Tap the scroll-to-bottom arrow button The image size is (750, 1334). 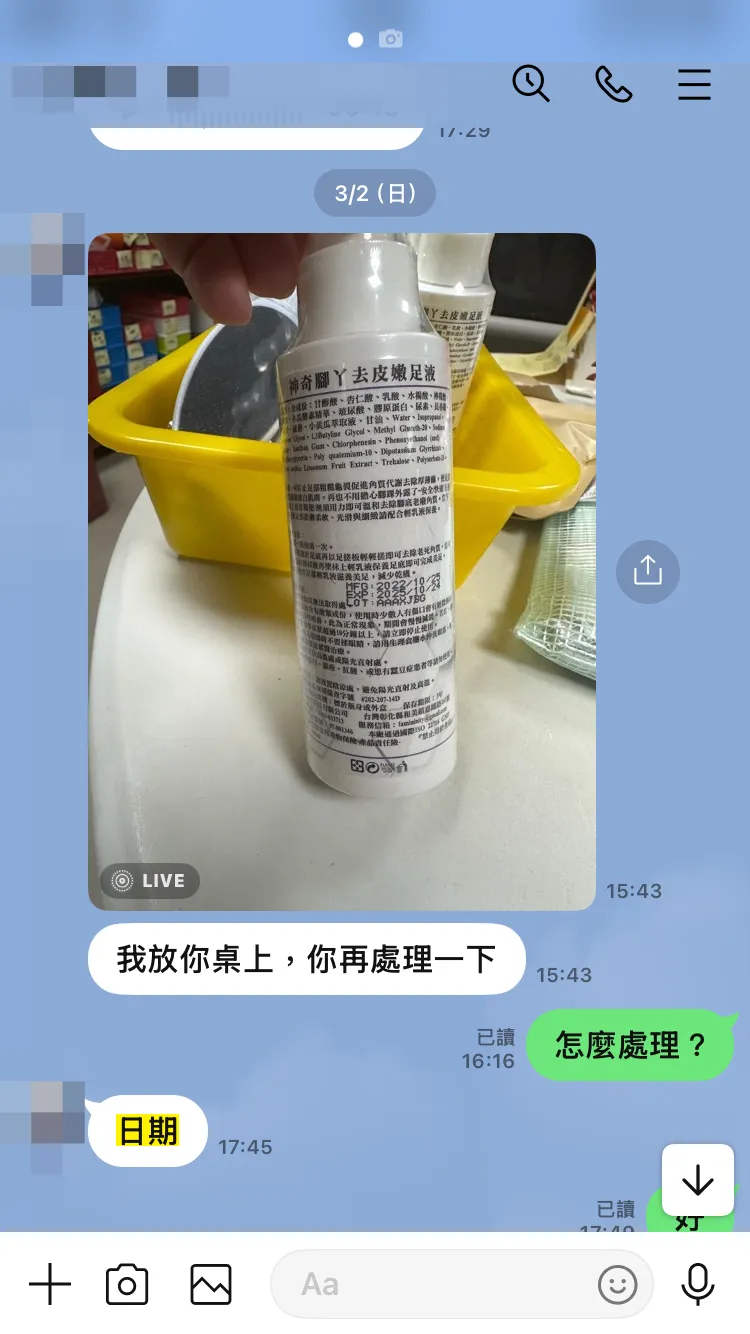tap(697, 1180)
